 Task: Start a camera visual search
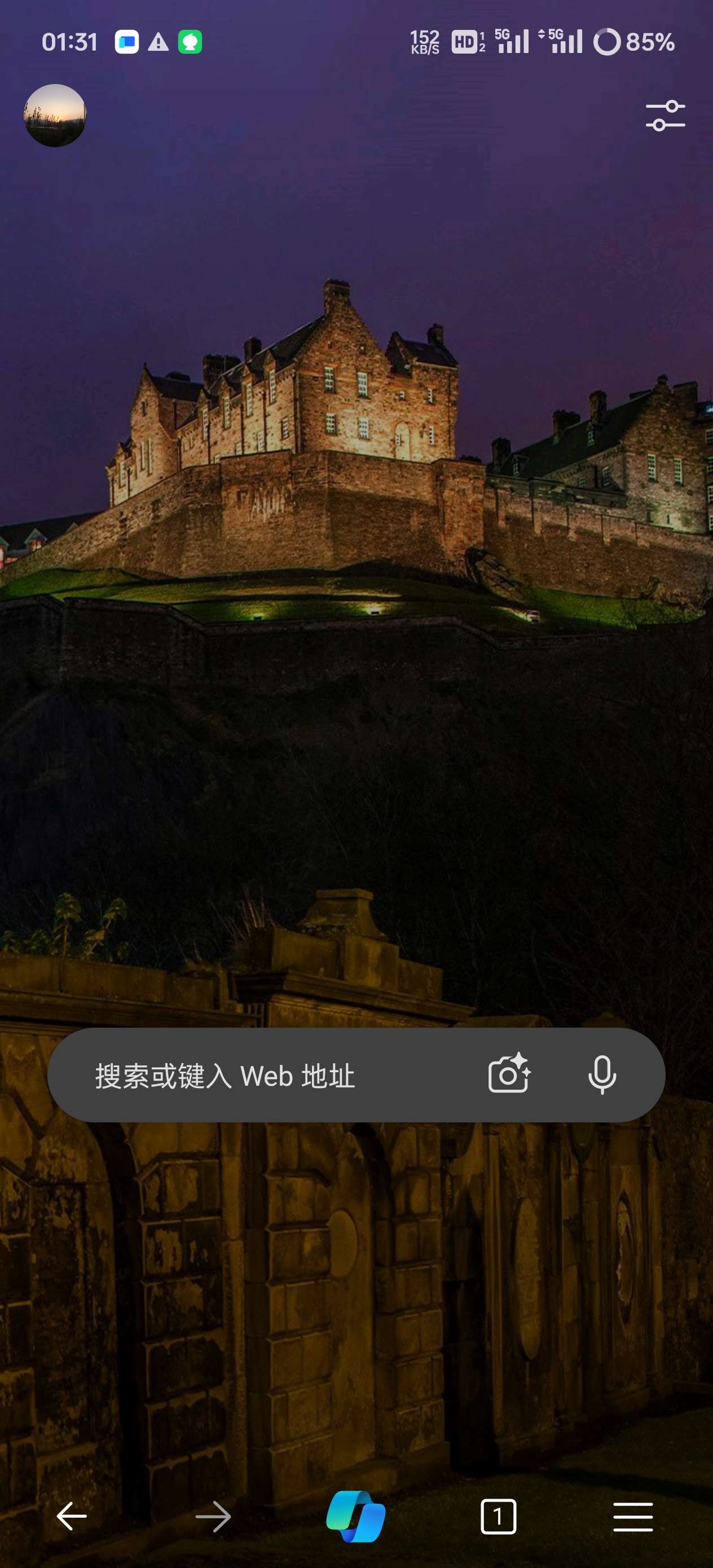pos(509,1074)
